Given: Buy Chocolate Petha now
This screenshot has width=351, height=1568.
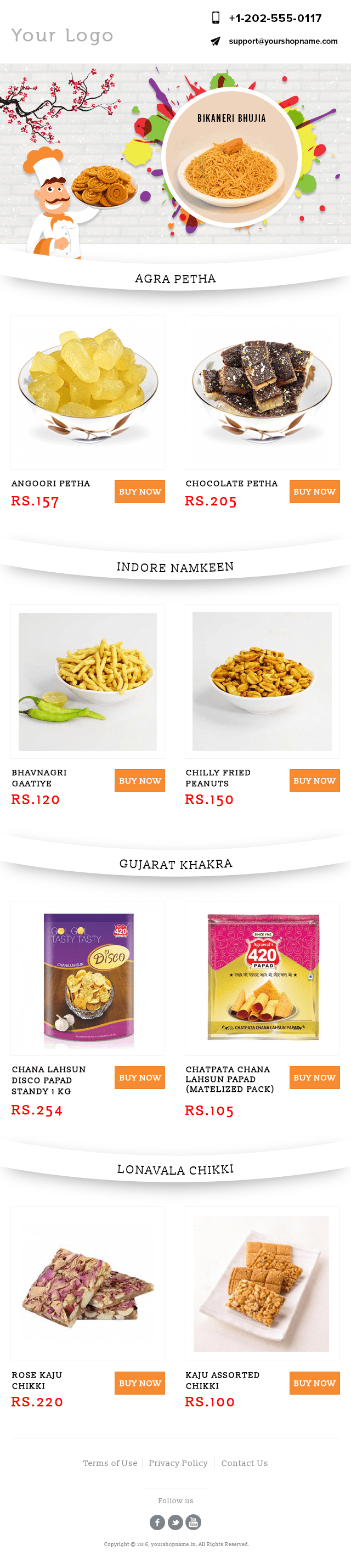Looking at the screenshot, I should coord(314,491).
